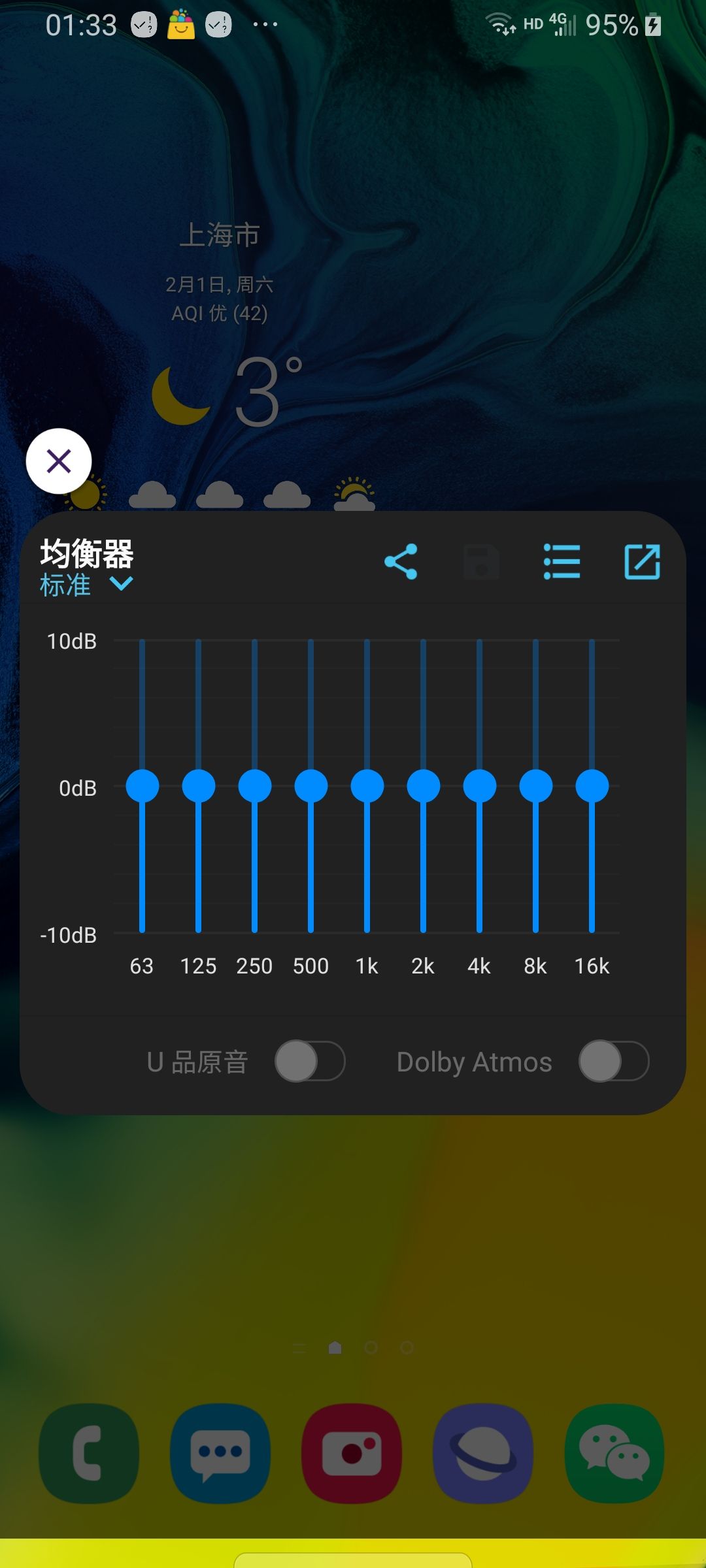Share the equalizer settings
This screenshot has width=706, height=1568.
tap(401, 561)
